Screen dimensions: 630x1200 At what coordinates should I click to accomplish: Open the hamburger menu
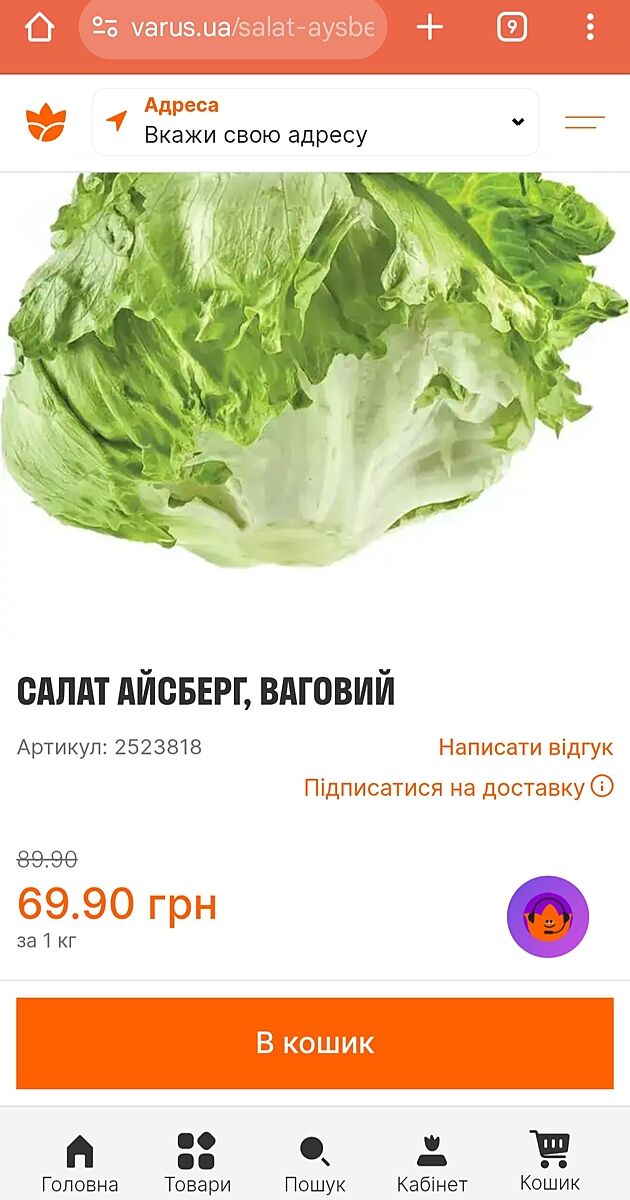585,123
